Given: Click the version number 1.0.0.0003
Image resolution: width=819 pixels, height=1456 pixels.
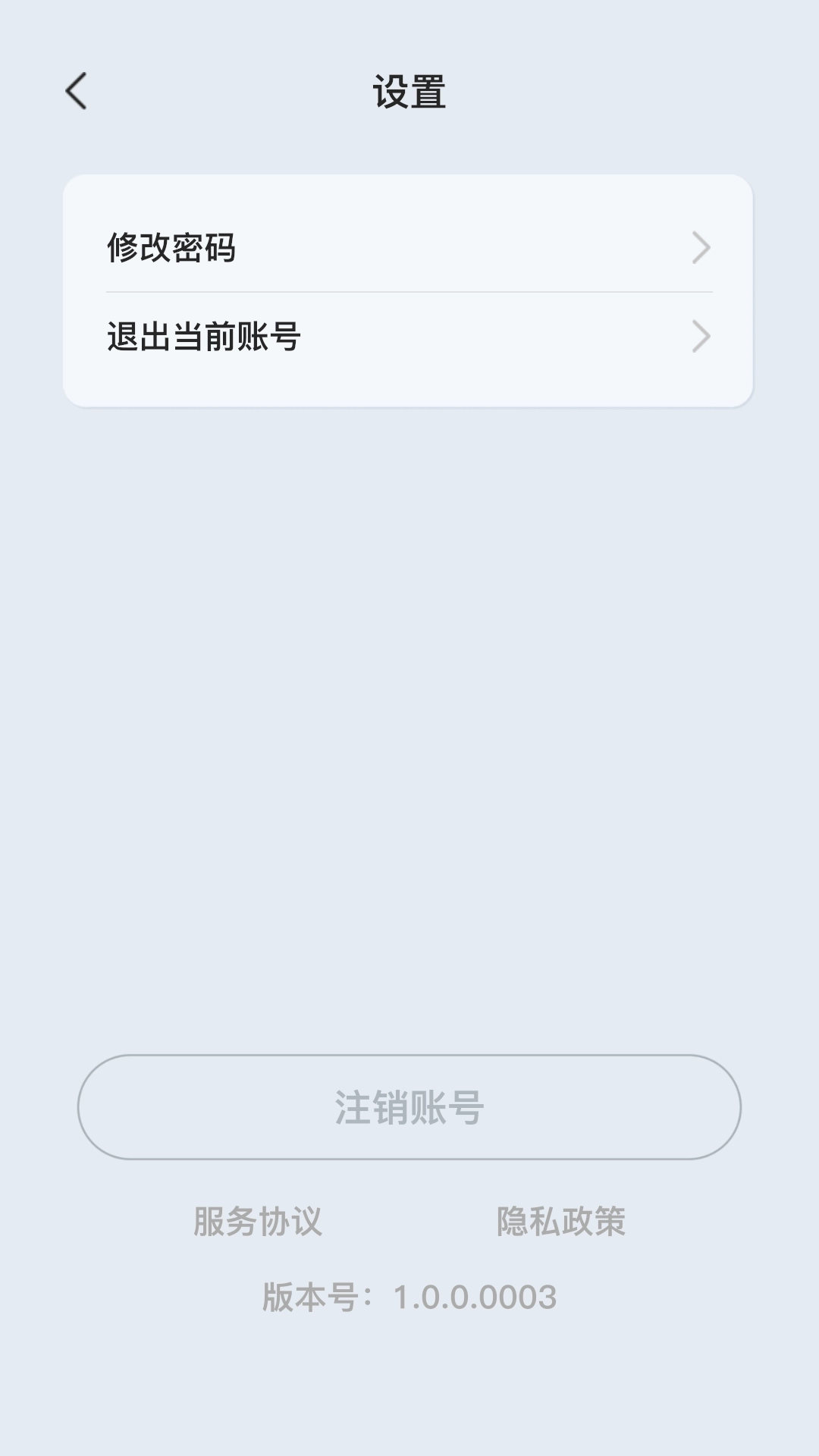Looking at the screenshot, I should click(x=409, y=1293).
